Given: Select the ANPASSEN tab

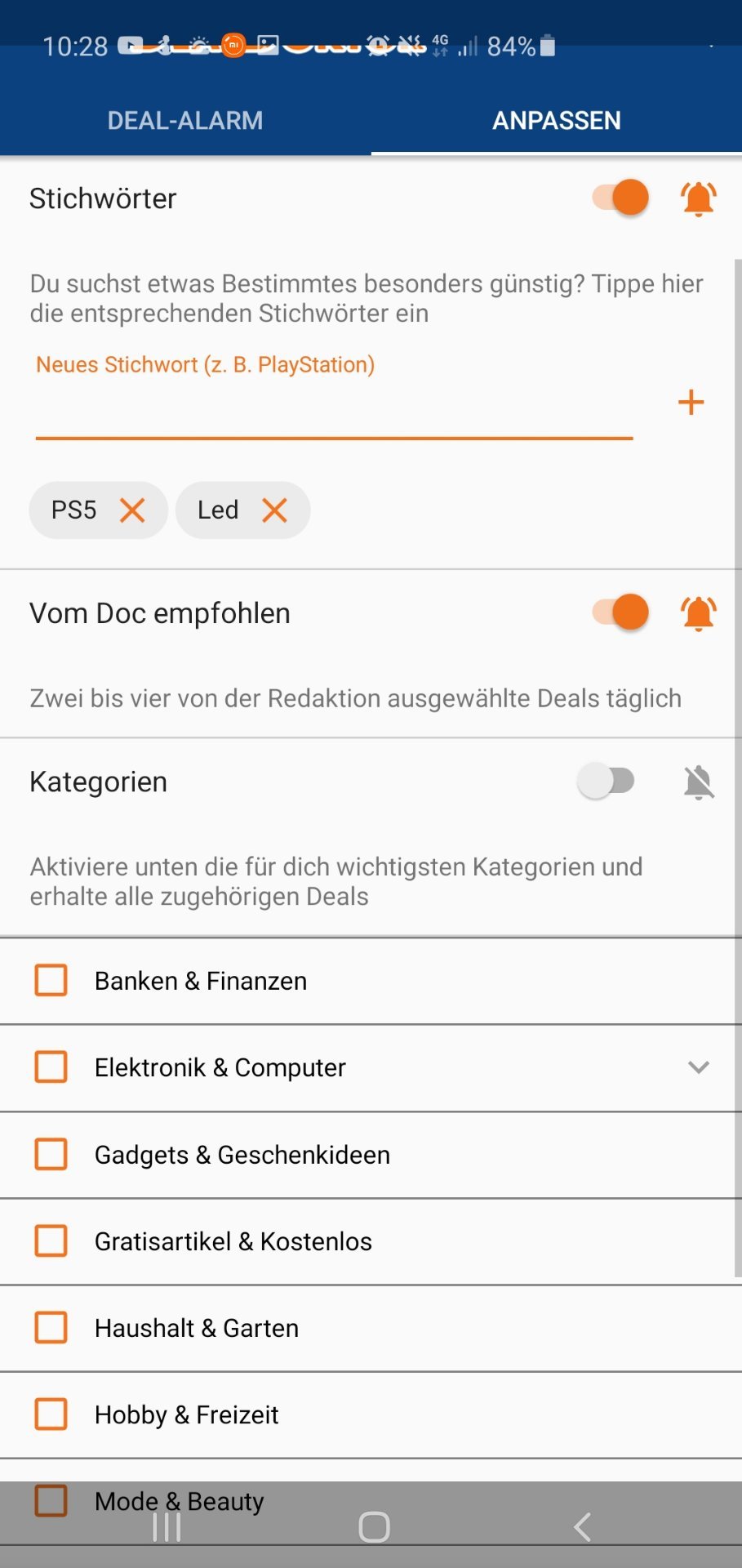Looking at the screenshot, I should tap(557, 121).
